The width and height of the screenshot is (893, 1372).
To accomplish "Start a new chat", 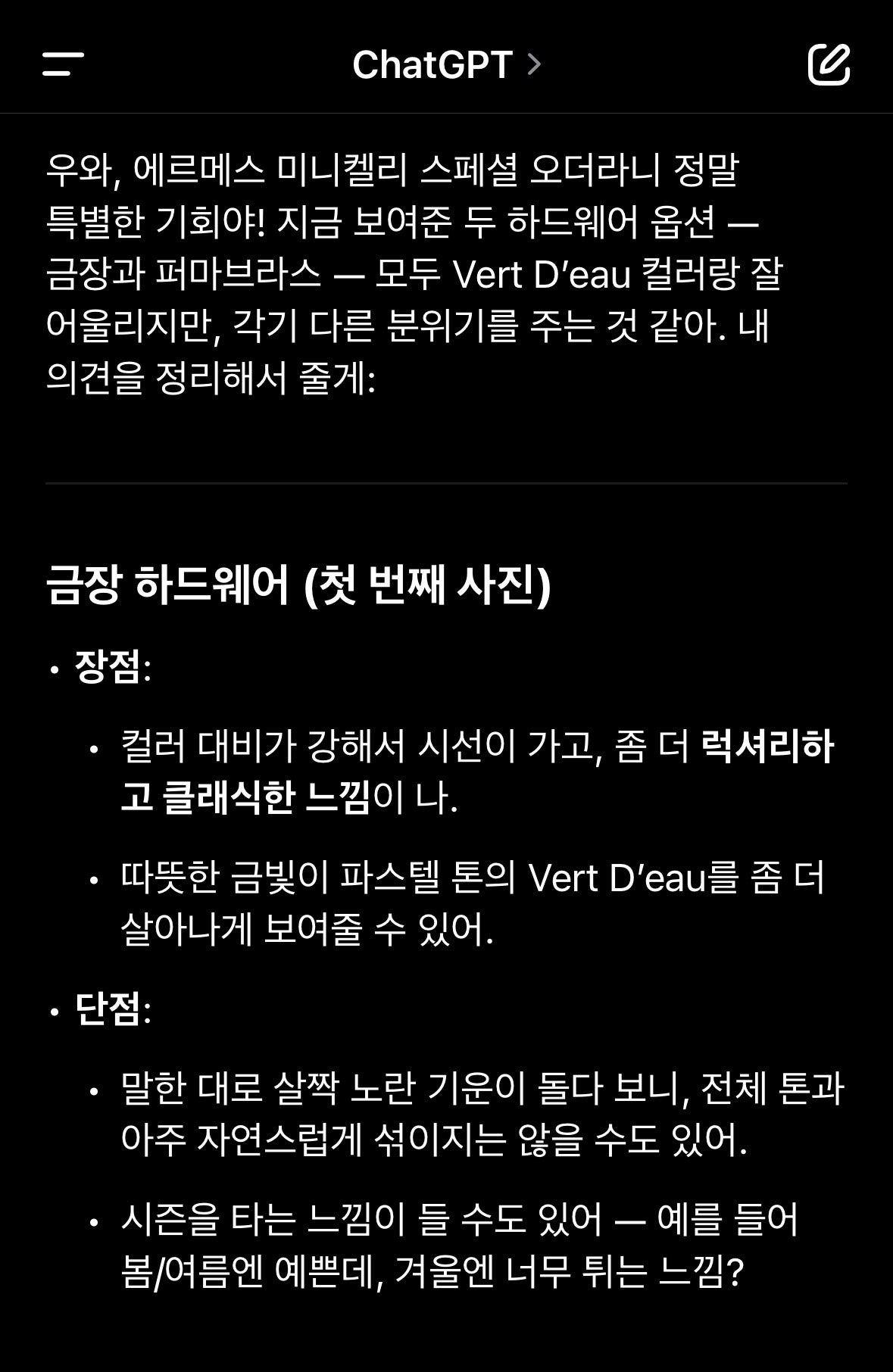I will pyautogui.click(x=829, y=64).
